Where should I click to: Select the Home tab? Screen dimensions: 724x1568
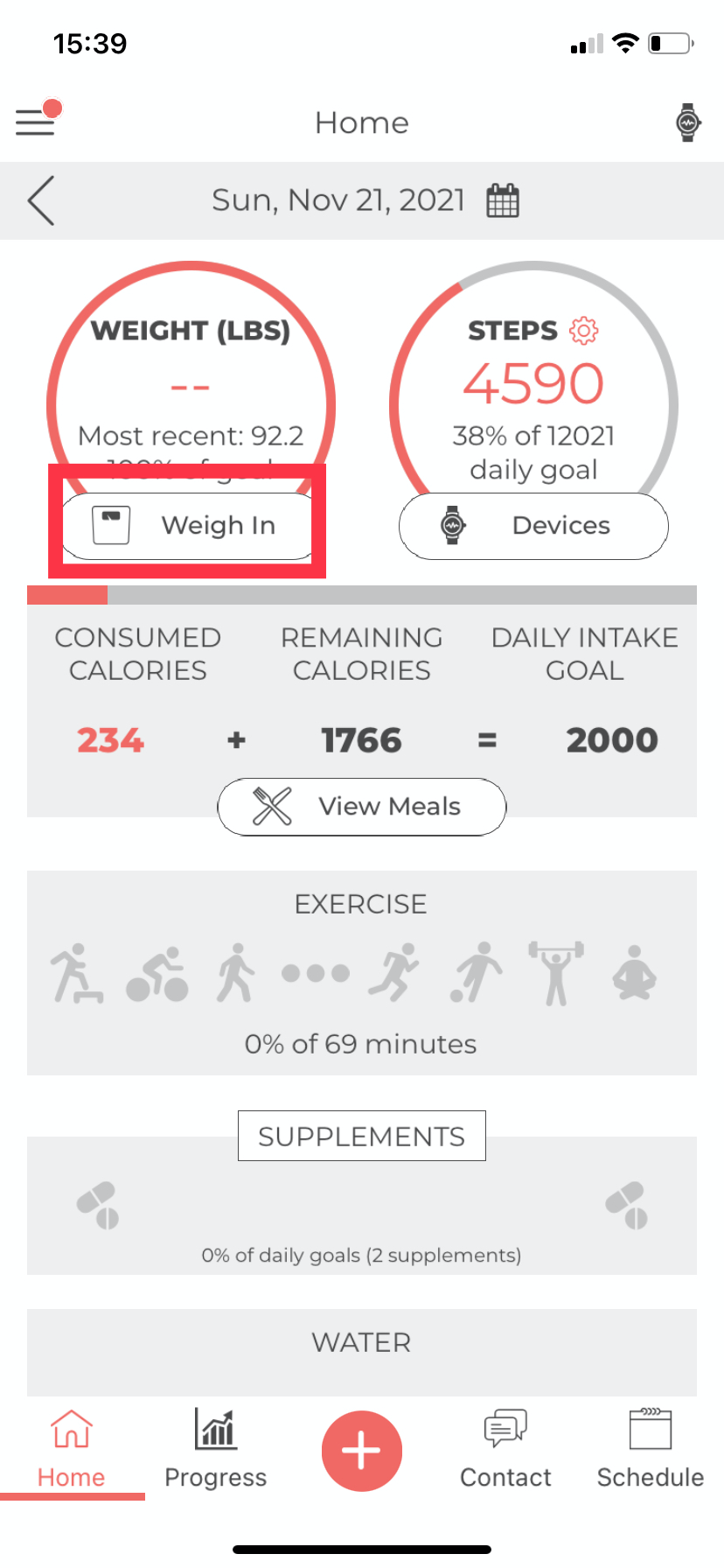coord(72,1449)
